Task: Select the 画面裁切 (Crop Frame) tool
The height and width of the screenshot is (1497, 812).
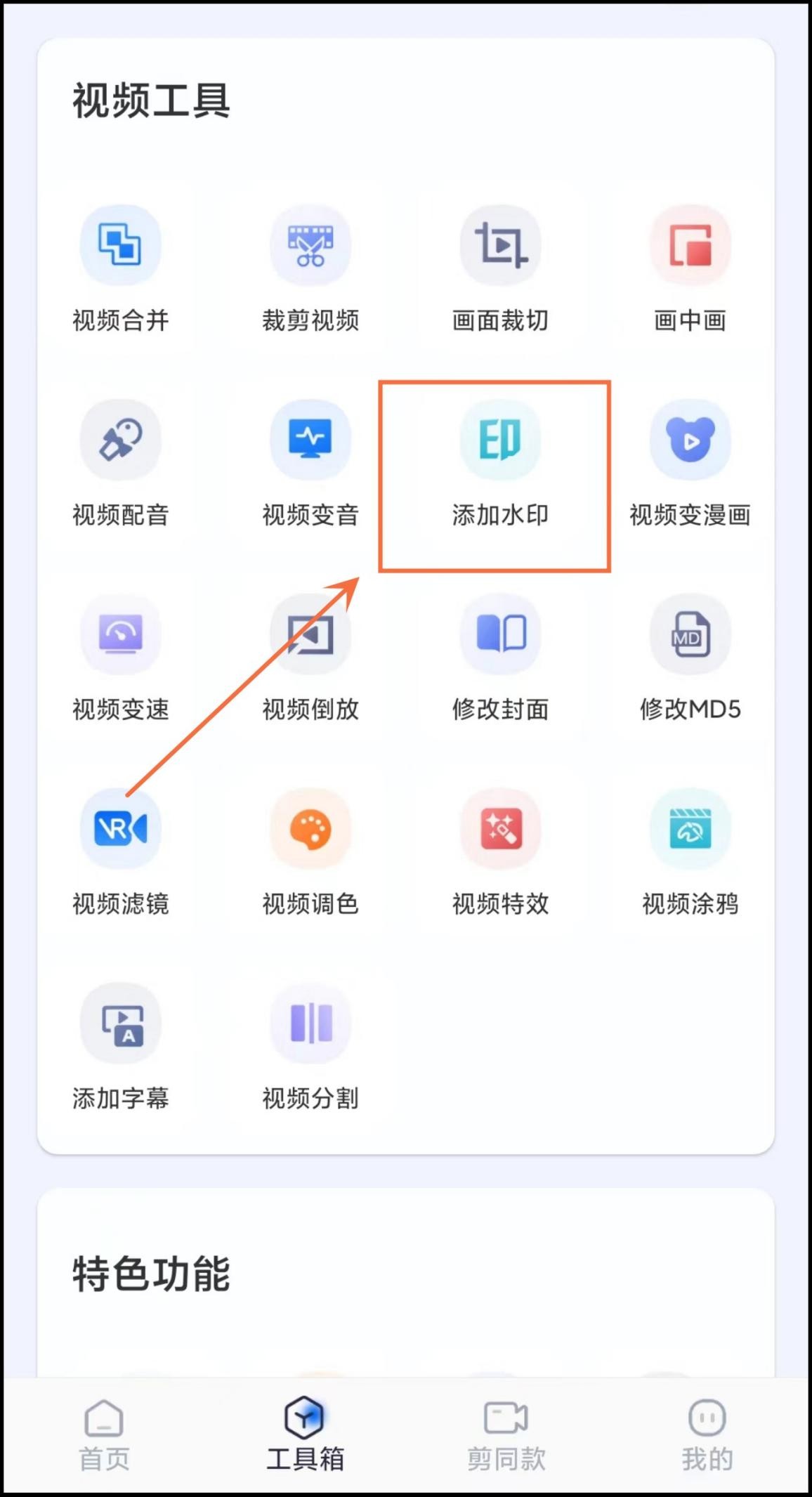Action: click(x=499, y=270)
